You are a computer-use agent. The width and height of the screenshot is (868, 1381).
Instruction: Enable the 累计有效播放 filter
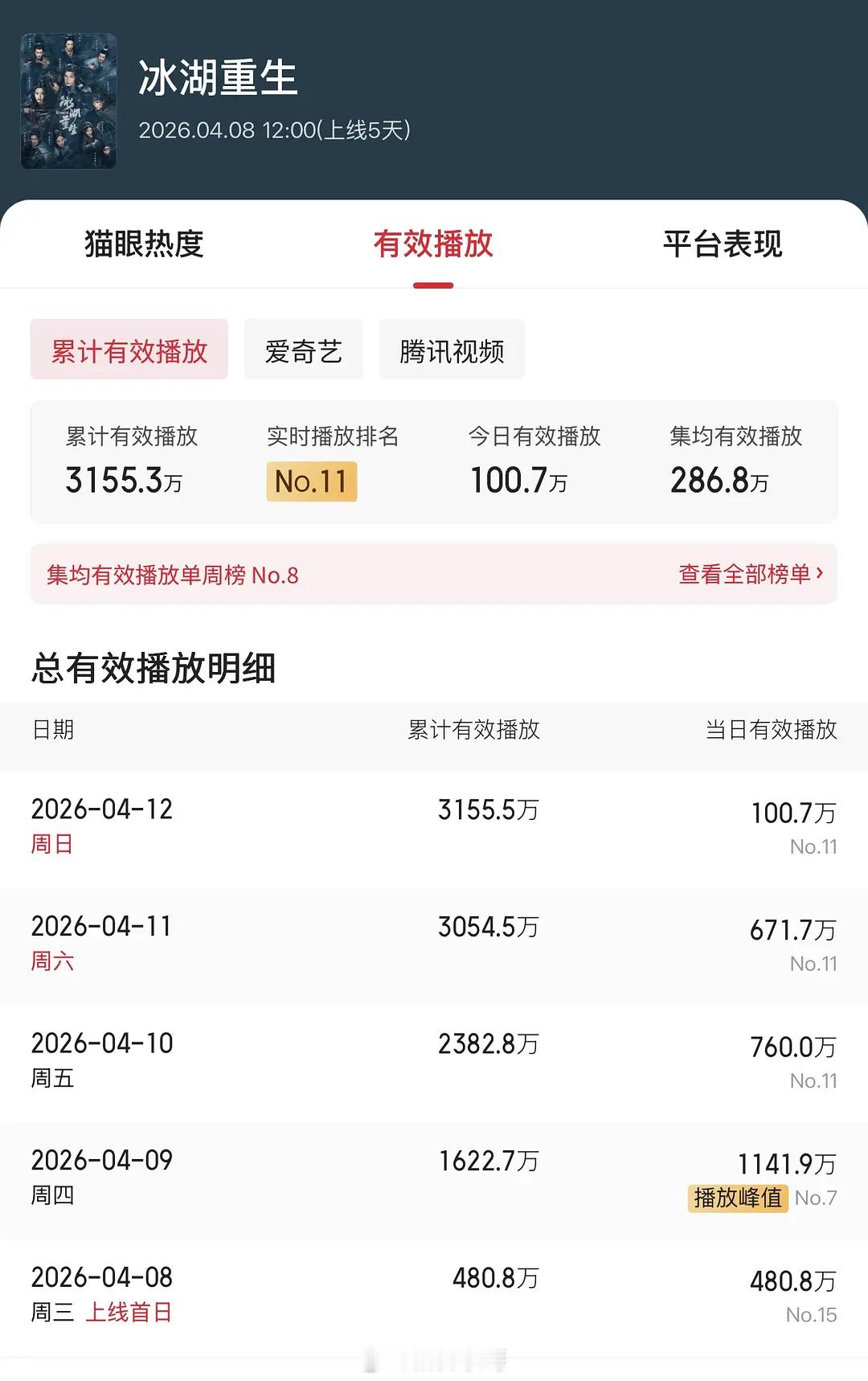pyautogui.click(x=129, y=349)
